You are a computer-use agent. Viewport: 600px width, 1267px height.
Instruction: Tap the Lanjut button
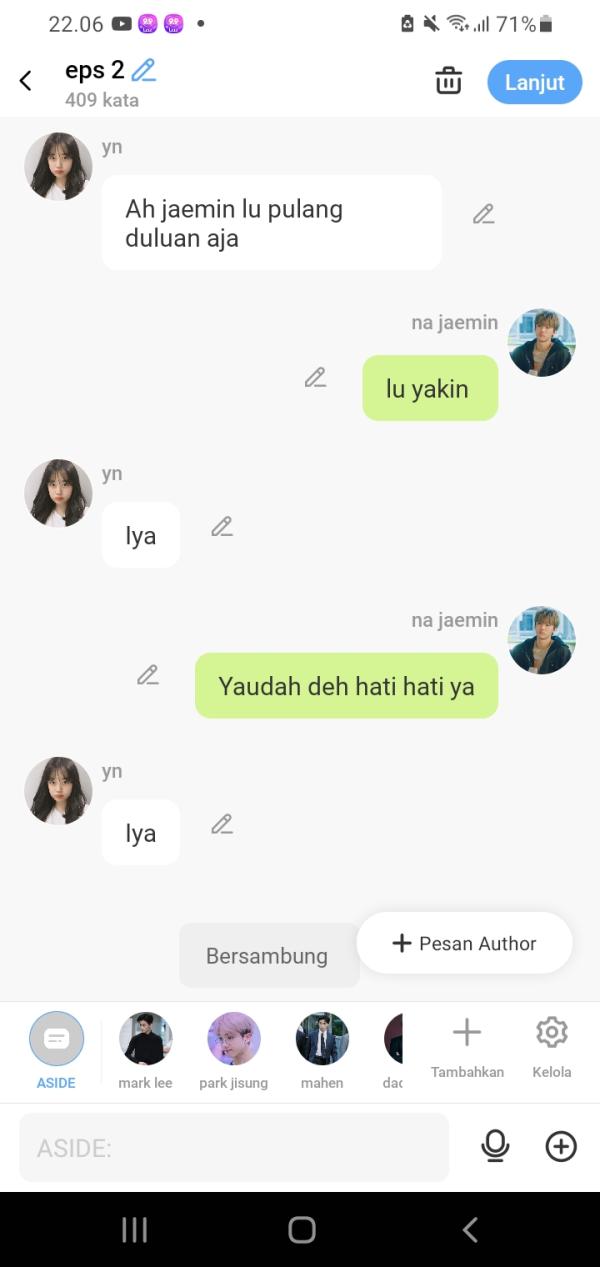point(534,82)
